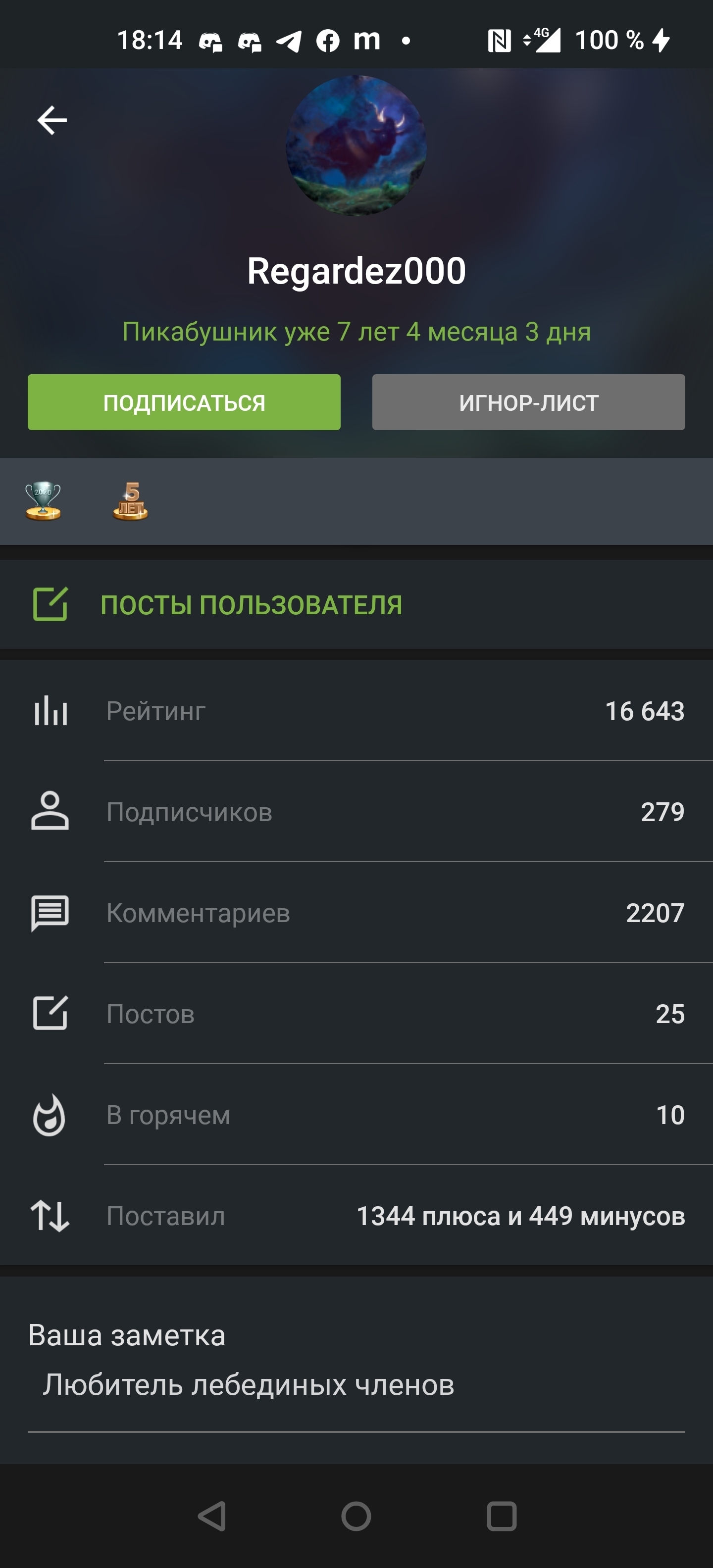Subscribe via the ПОДПИСАТЬСЯ button
Image resolution: width=713 pixels, height=1568 pixels.
click(x=184, y=402)
